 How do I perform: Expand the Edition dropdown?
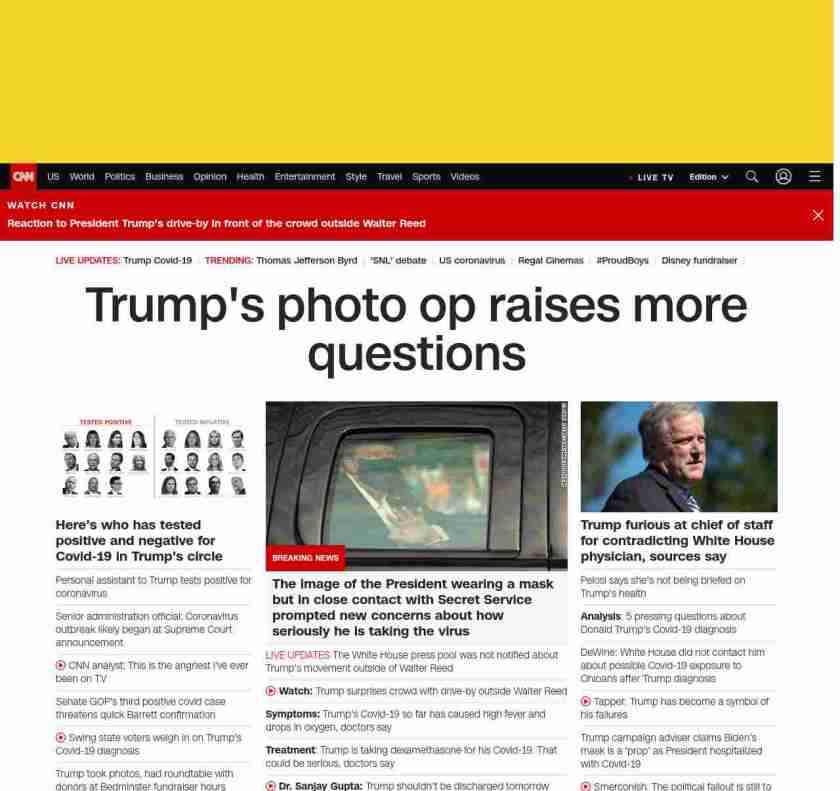click(x=708, y=177)
